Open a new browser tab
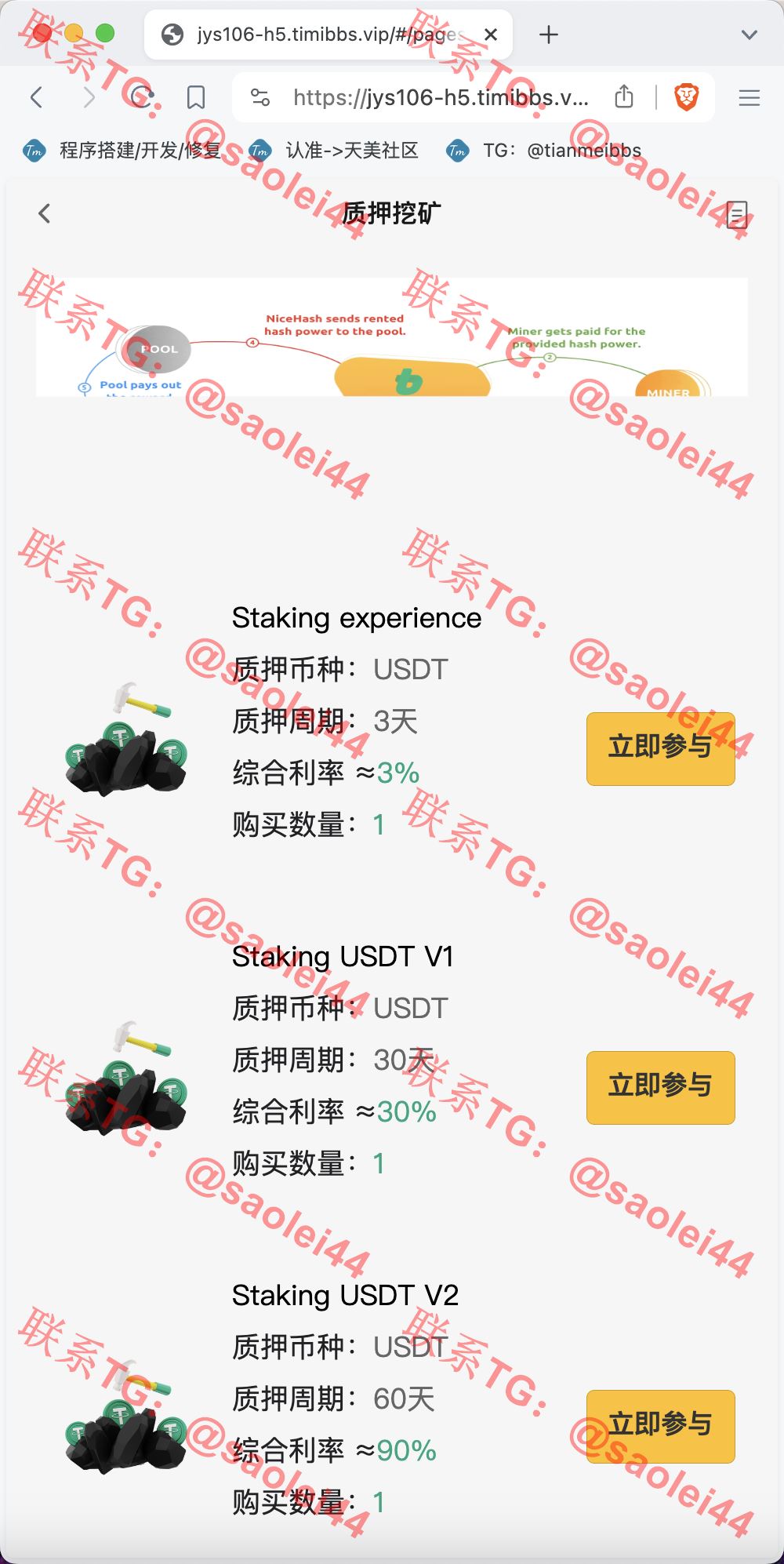 click(549, 35)
